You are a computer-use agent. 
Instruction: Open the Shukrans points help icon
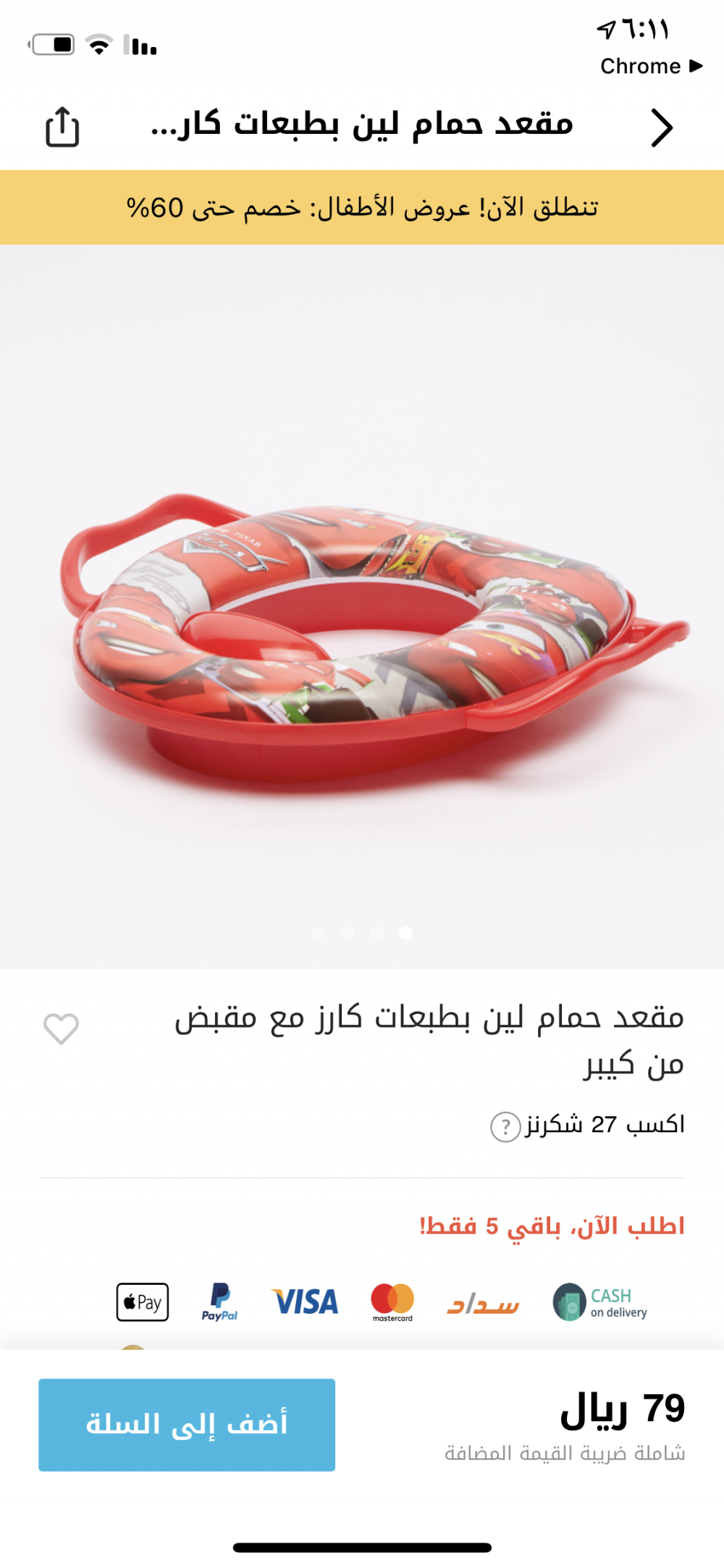(505, 1127)
